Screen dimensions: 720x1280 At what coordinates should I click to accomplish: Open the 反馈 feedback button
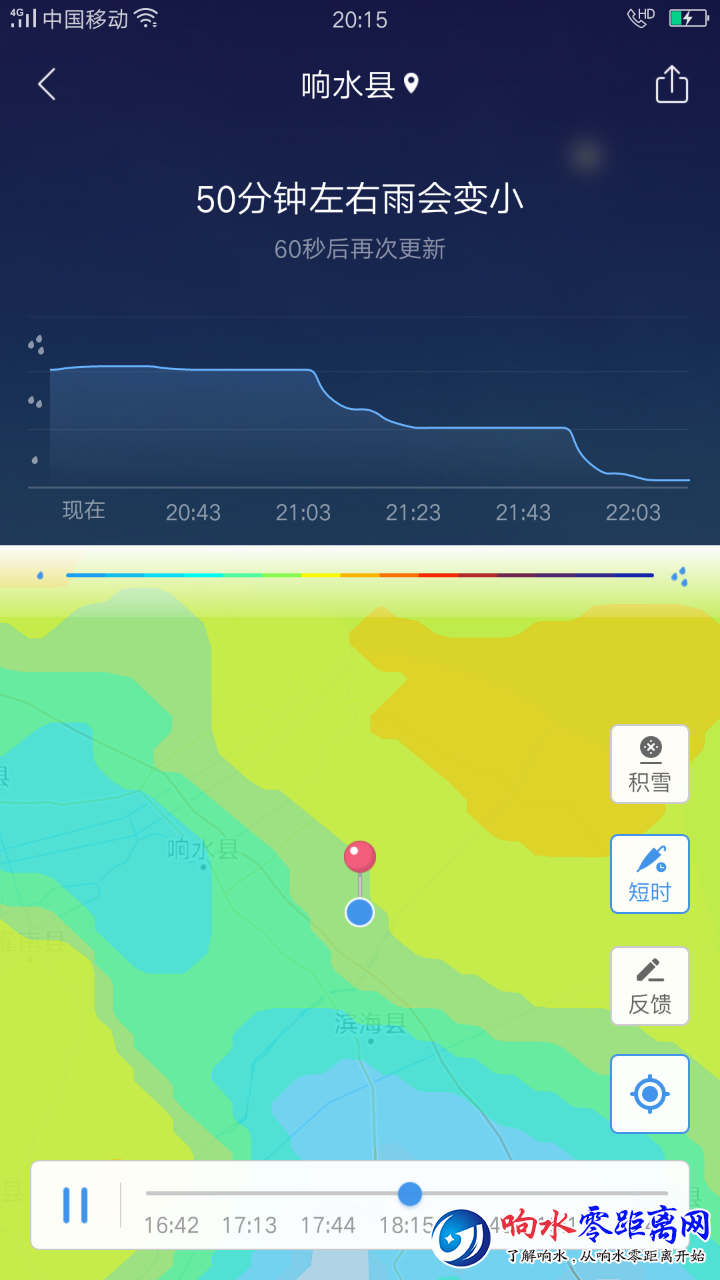click(x=650, y=986)
